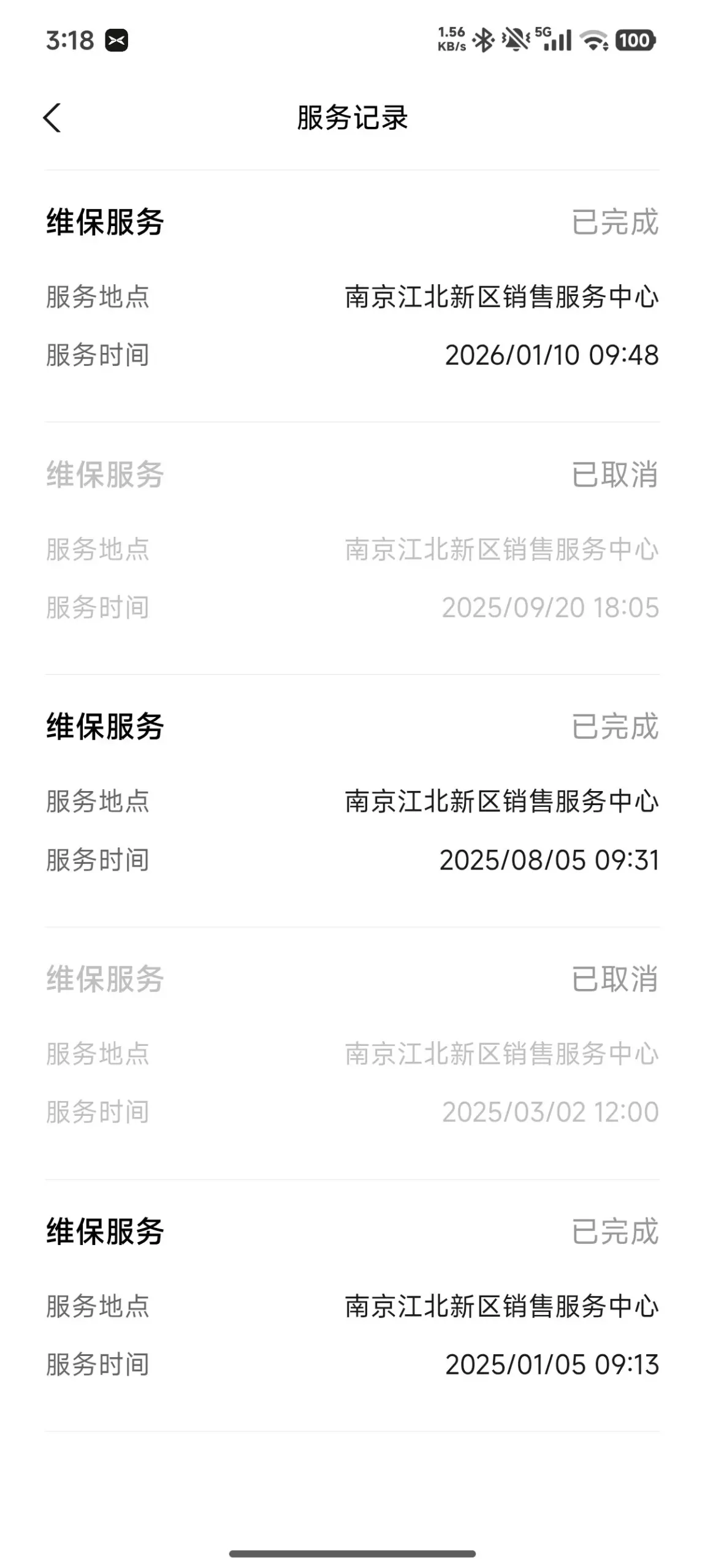Go back from the 服务记录 page
The width and height of the screenshot is (705, 1568).
coord(53,118)
